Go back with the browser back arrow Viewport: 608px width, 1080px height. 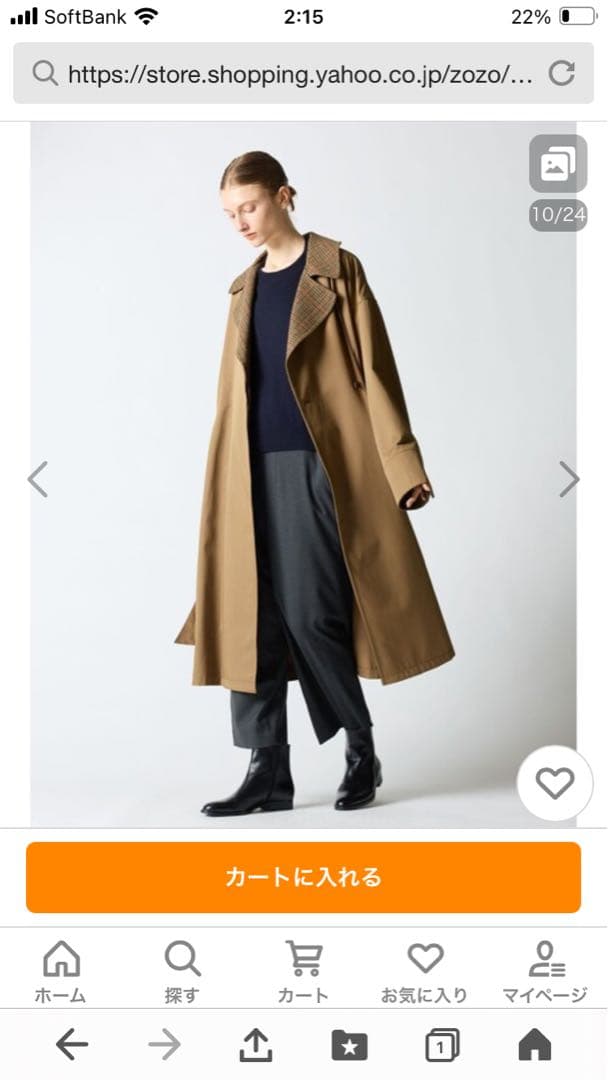[71, 1045]
